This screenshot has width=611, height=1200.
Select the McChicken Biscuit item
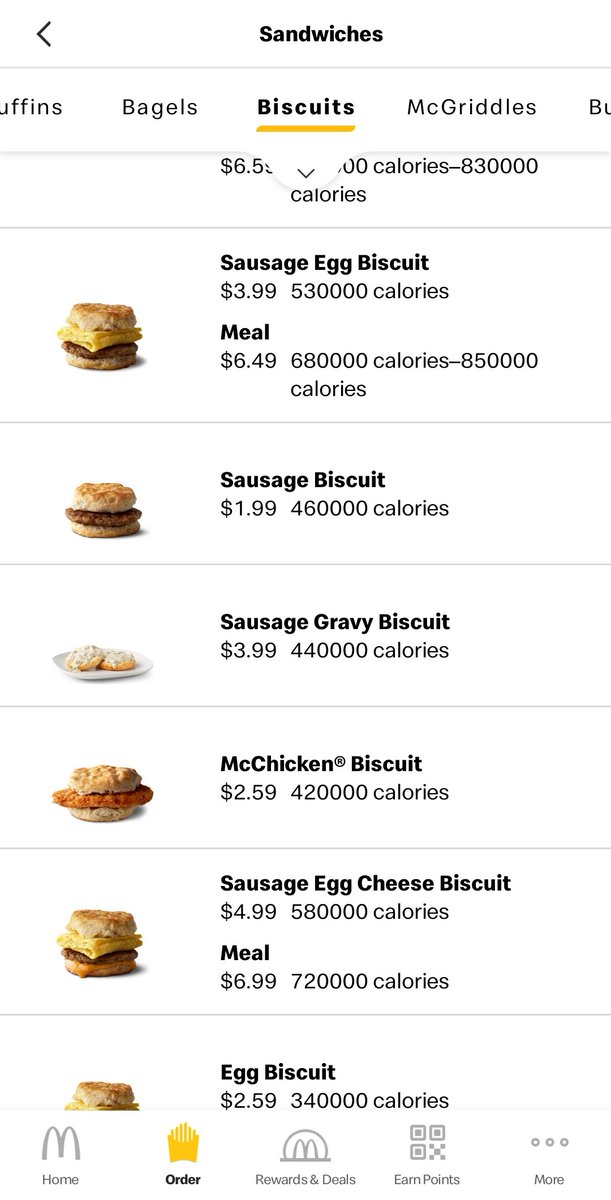[305, 778]
